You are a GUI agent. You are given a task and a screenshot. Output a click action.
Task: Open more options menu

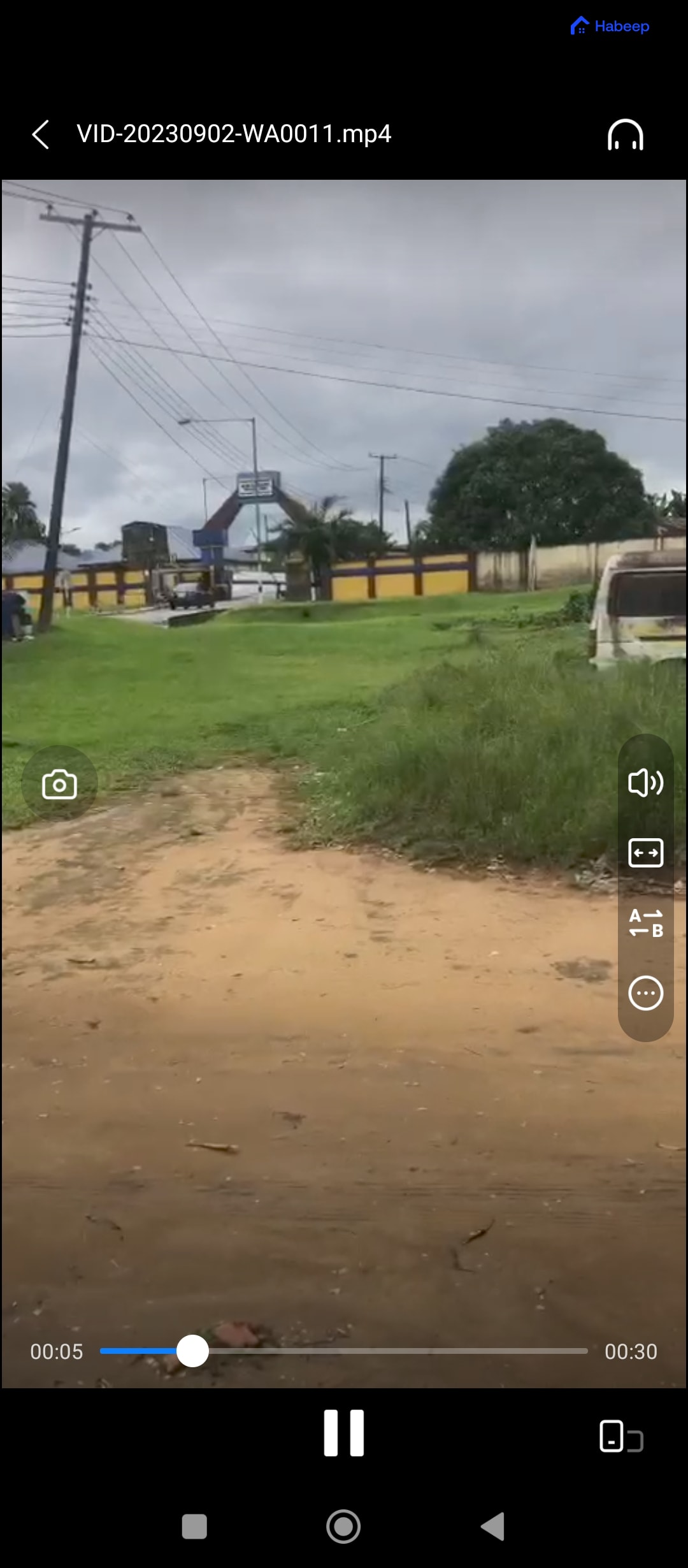tap(645, 993)
